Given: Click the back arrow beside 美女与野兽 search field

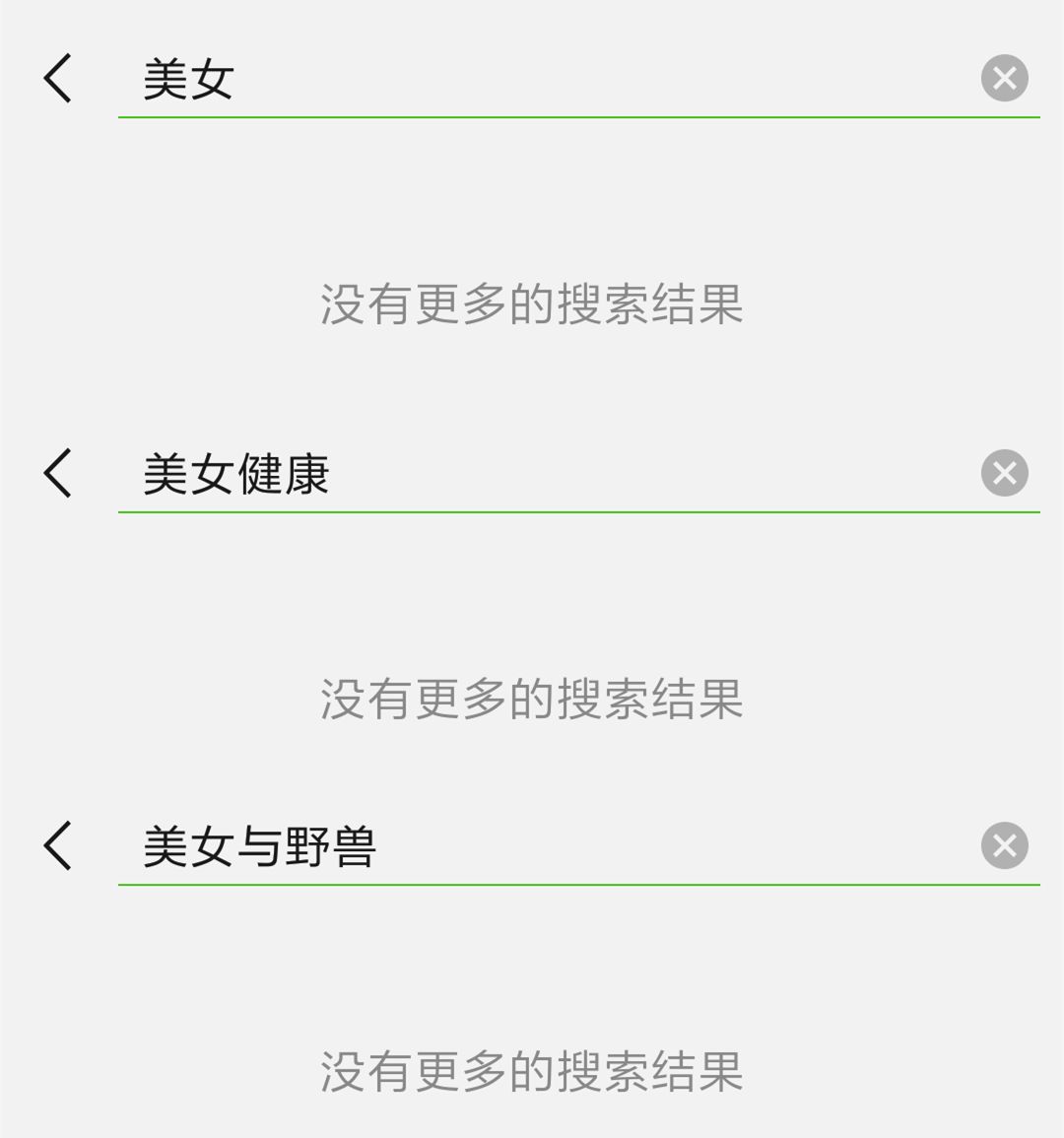Looking at the screenshot, I should [56, 844].
